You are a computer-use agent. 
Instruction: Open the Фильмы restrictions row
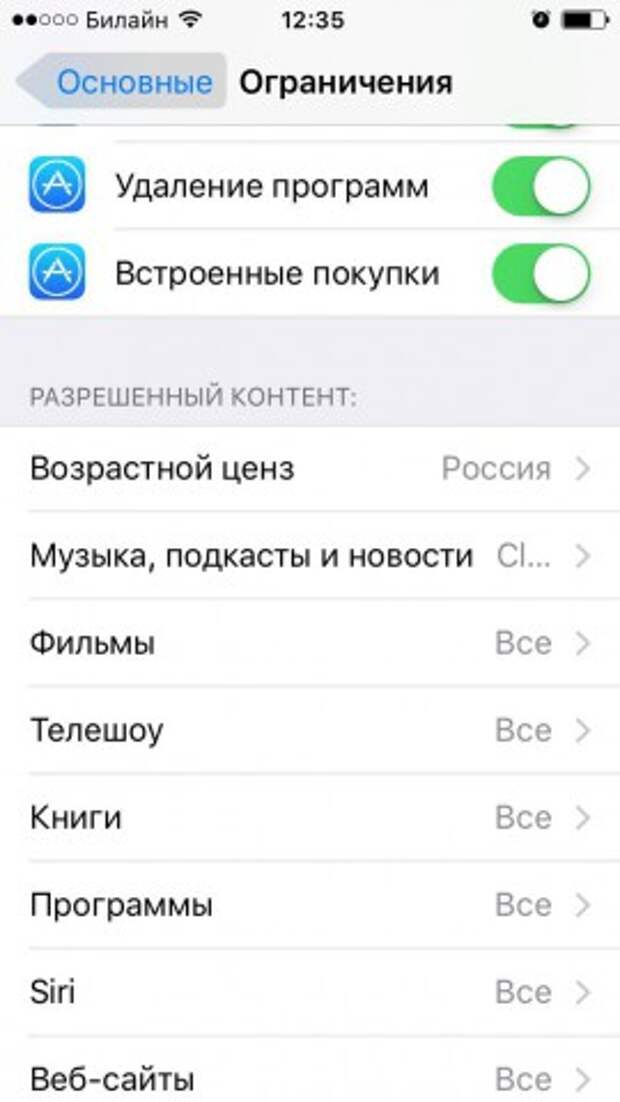(x=310, y=643)
